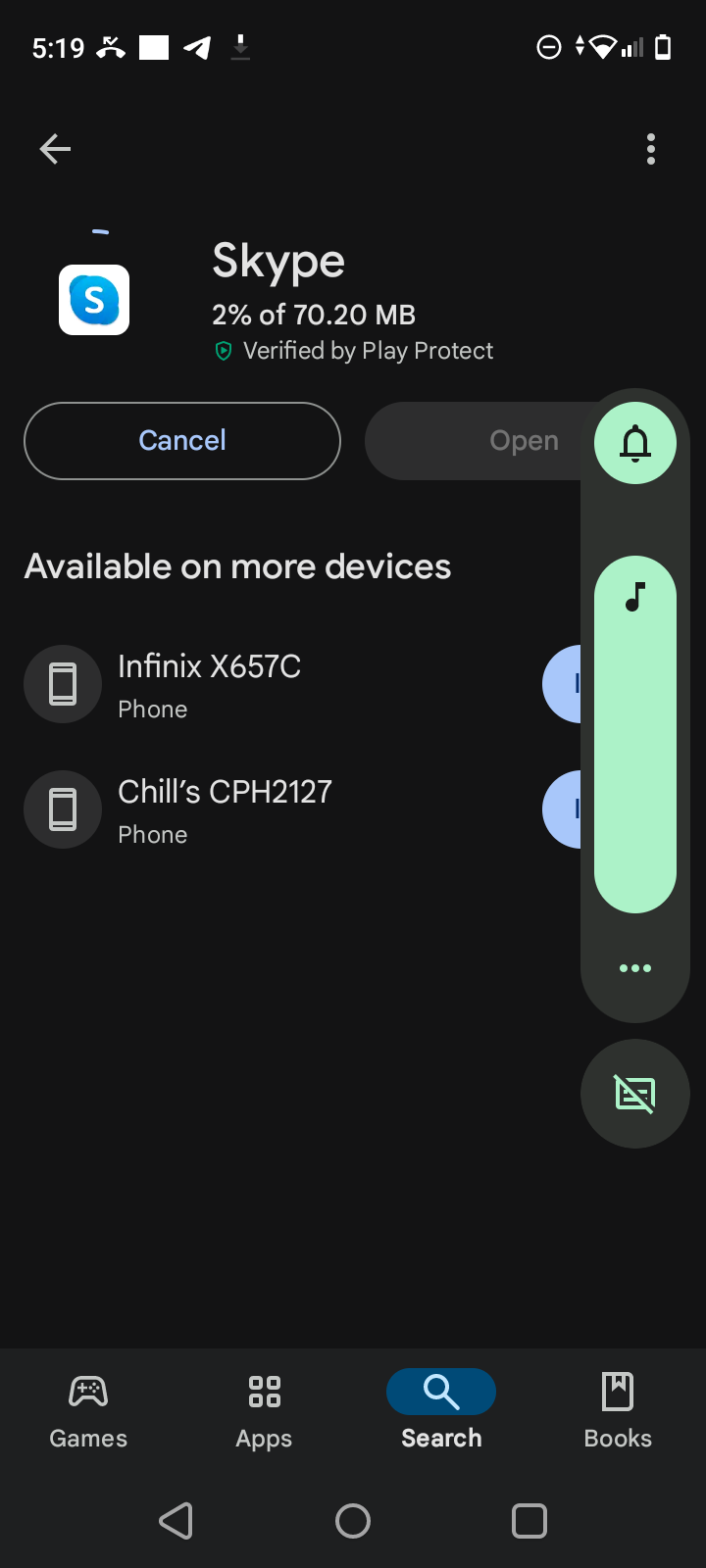Tap the system home button

click(x=353, y=1521)
